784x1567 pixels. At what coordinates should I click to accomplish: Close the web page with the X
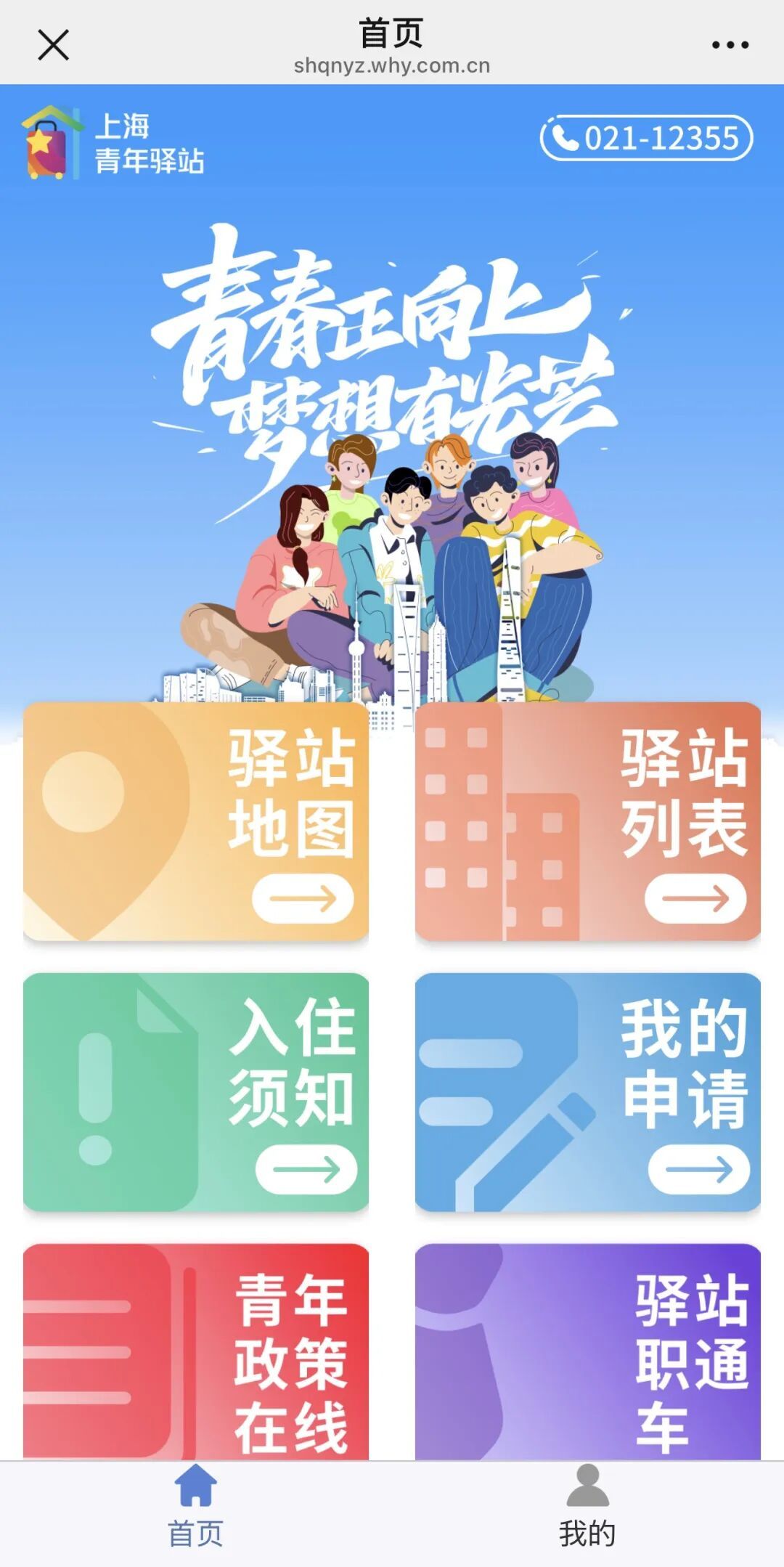pos(53,45)
